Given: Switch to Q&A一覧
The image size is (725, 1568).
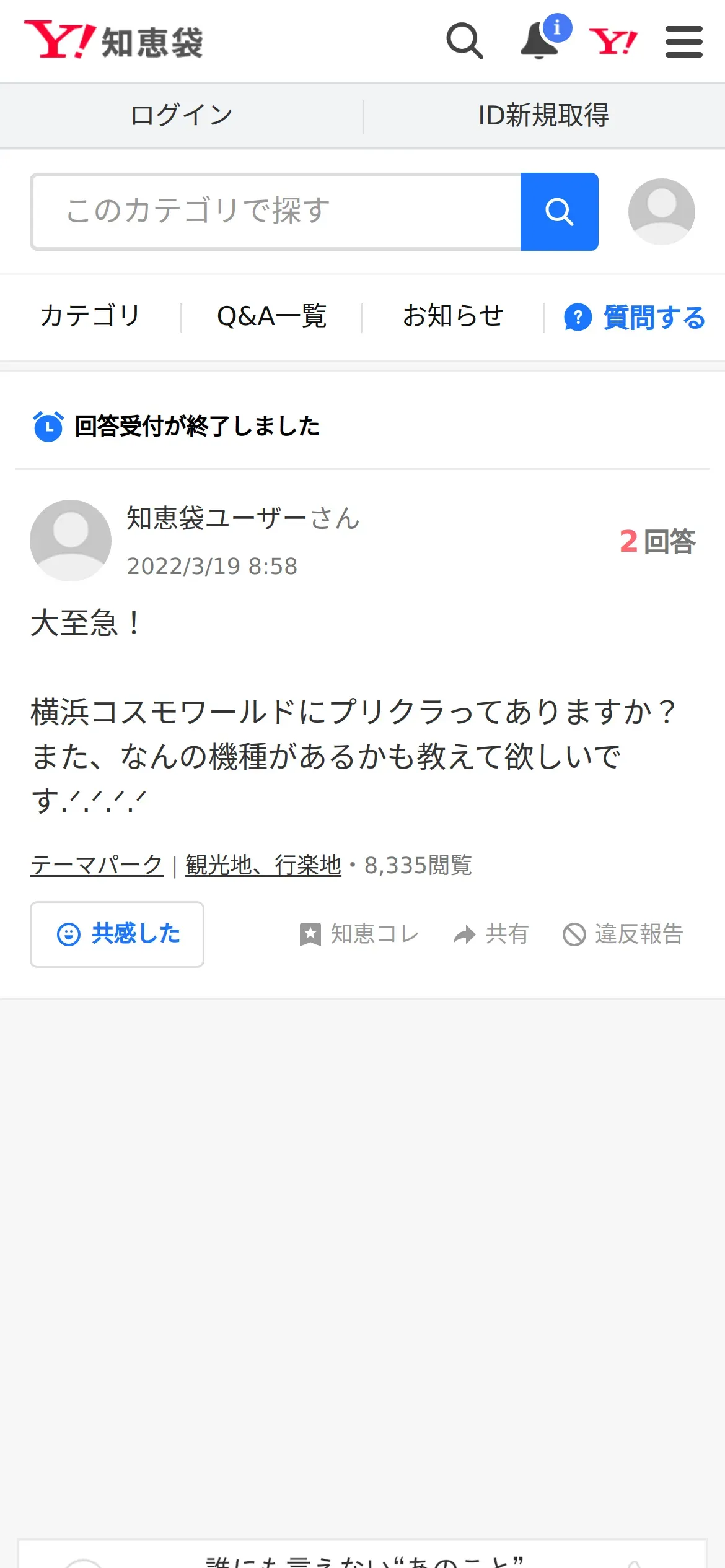Looking at the screenshot, I should pyautogui.click(x=271, y=316).
